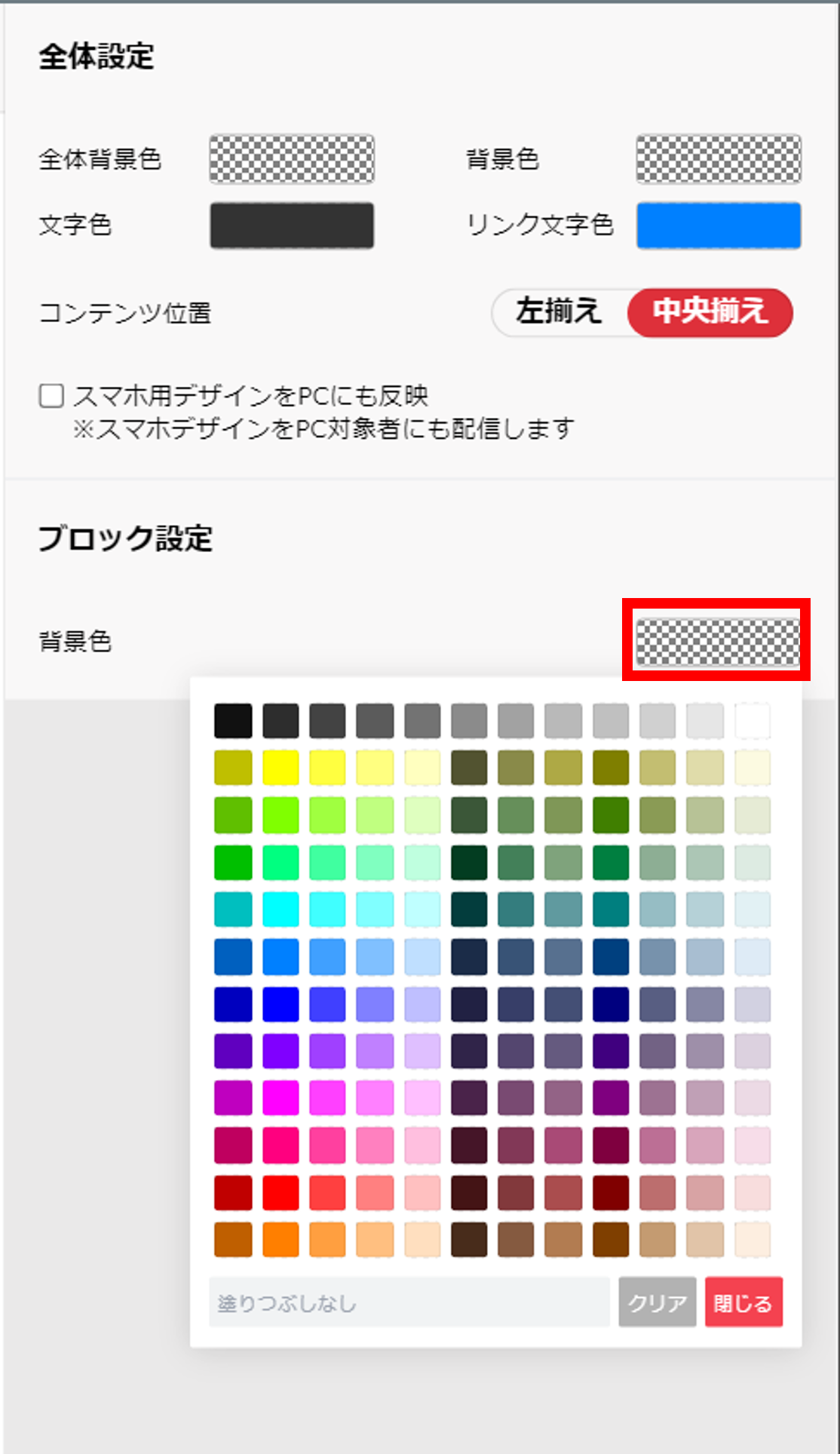
Task: Choose the bright orange palette color
Action: pos(281,1240)
